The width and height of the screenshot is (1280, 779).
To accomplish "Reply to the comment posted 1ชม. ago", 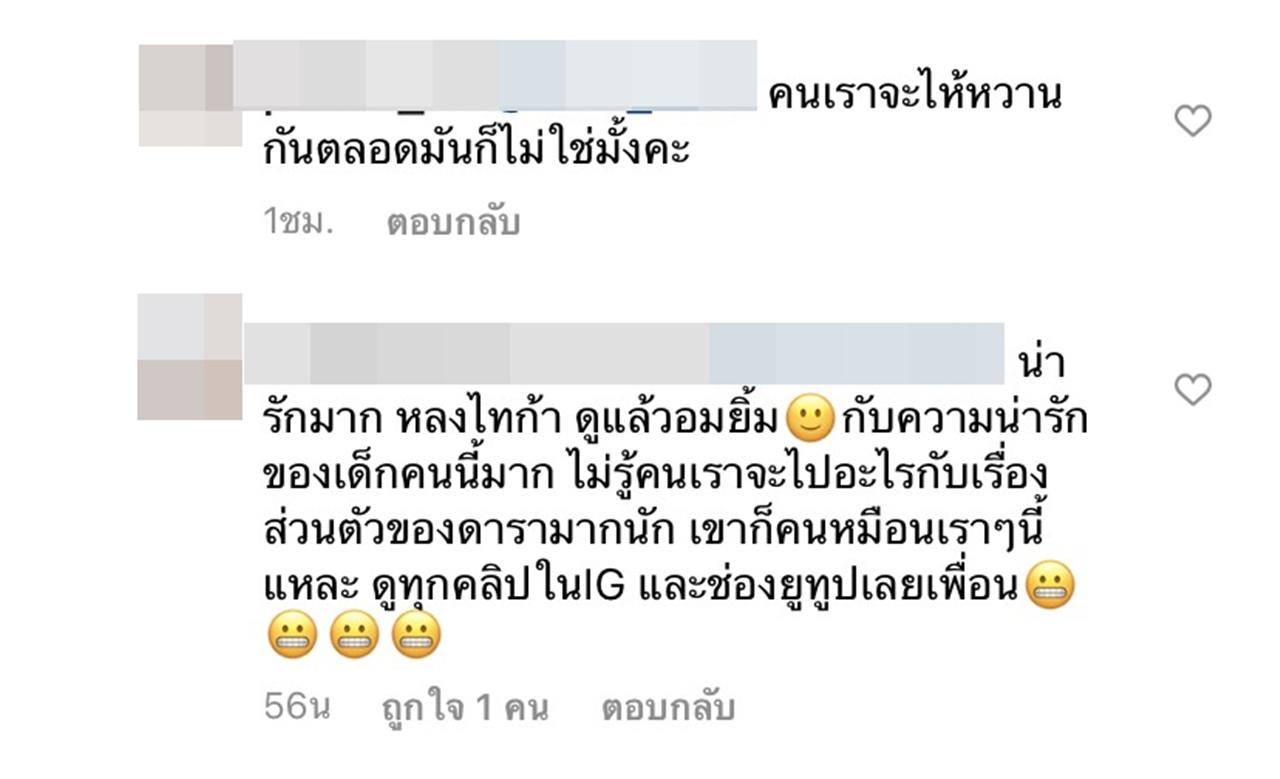I will (x=452, y=222).
